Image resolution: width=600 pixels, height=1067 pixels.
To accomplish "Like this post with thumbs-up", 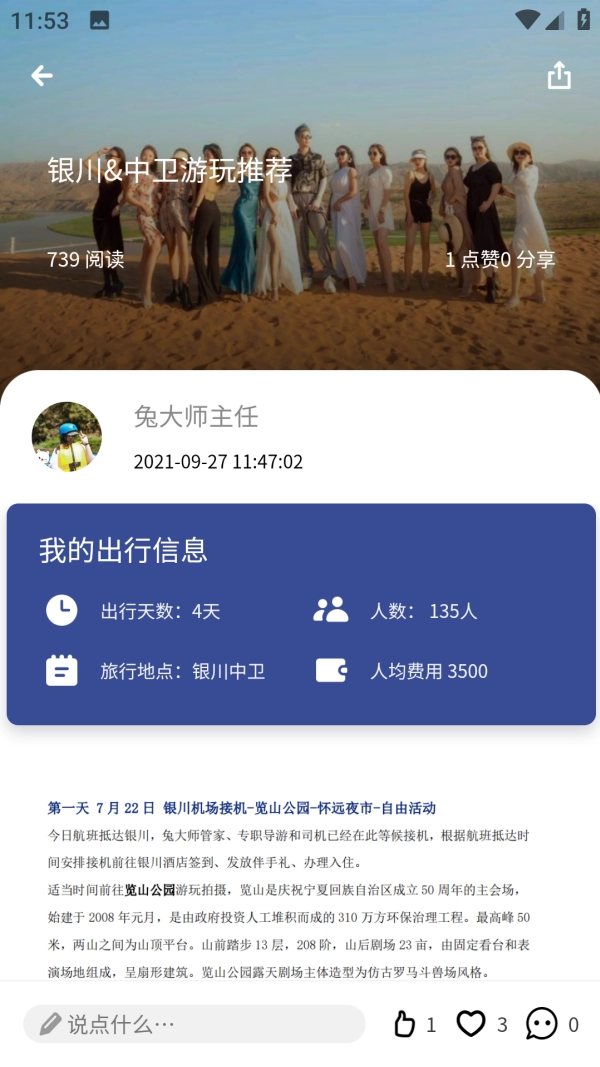I will (x=404, y=1024).
